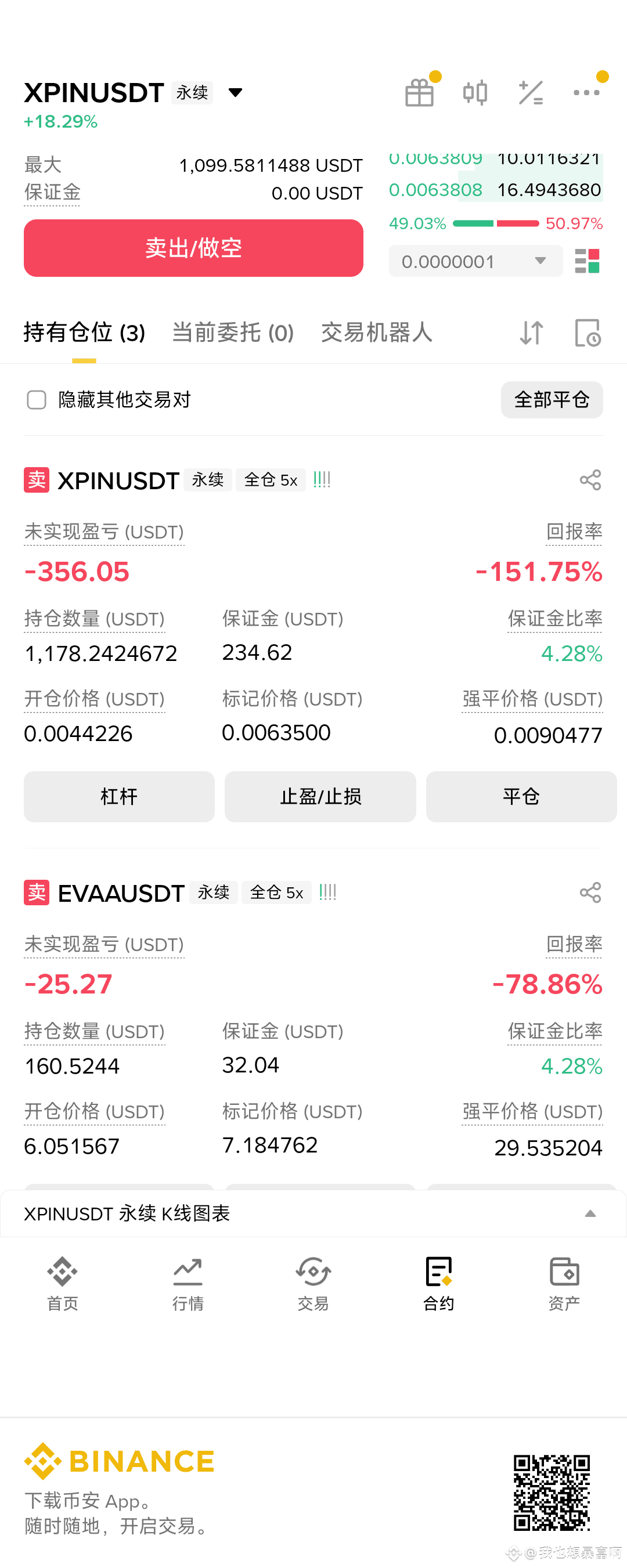This screenshot has height=1568, width=627.
Task: Tap 杠杆 for the XPINUSDT position
Action: (x=120, y=797)
